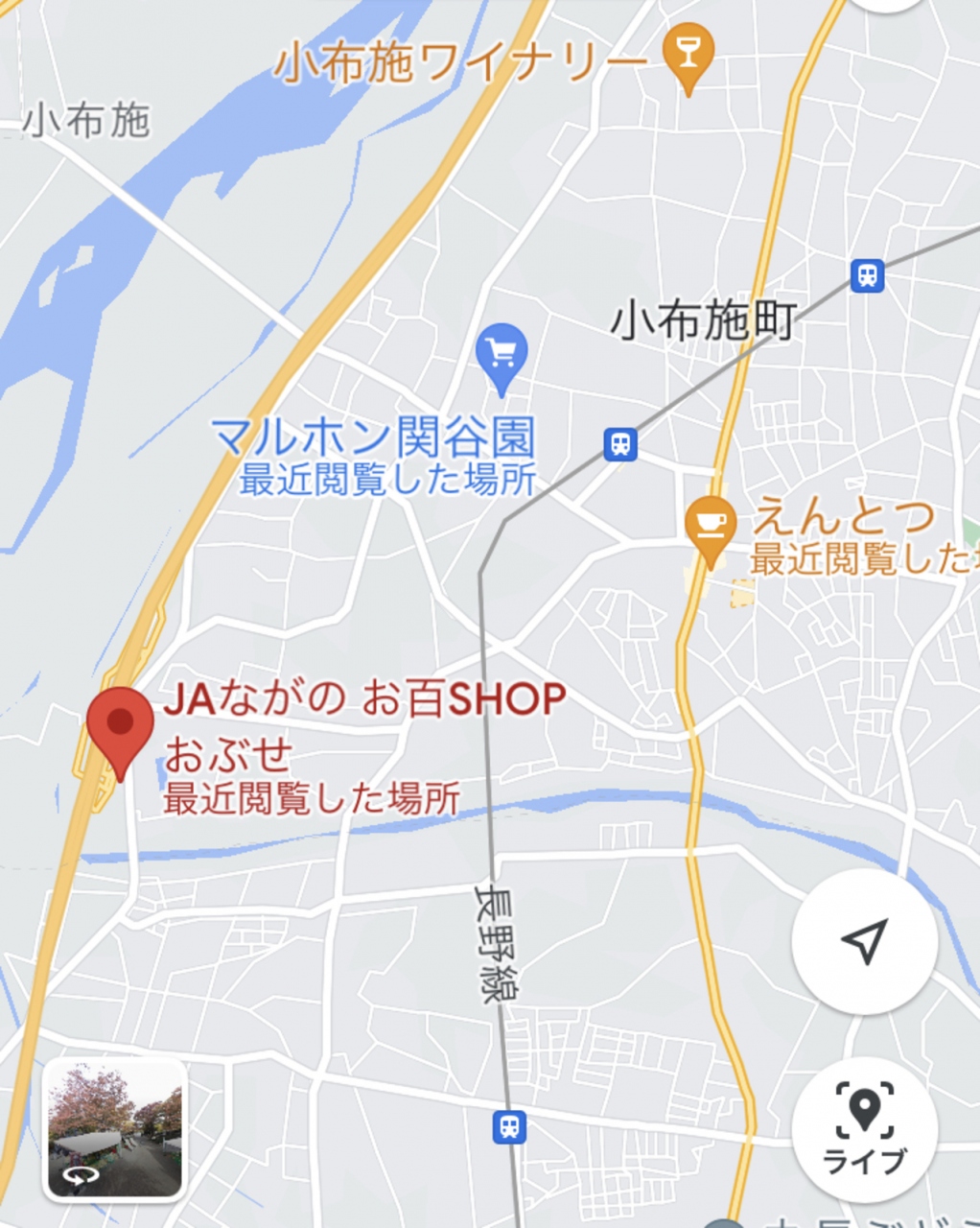Image resolution: width=980 pixels, height=1228 pixels.
Task: Open マルホン関谷園 shopping marker
Action: click(502, 355)
